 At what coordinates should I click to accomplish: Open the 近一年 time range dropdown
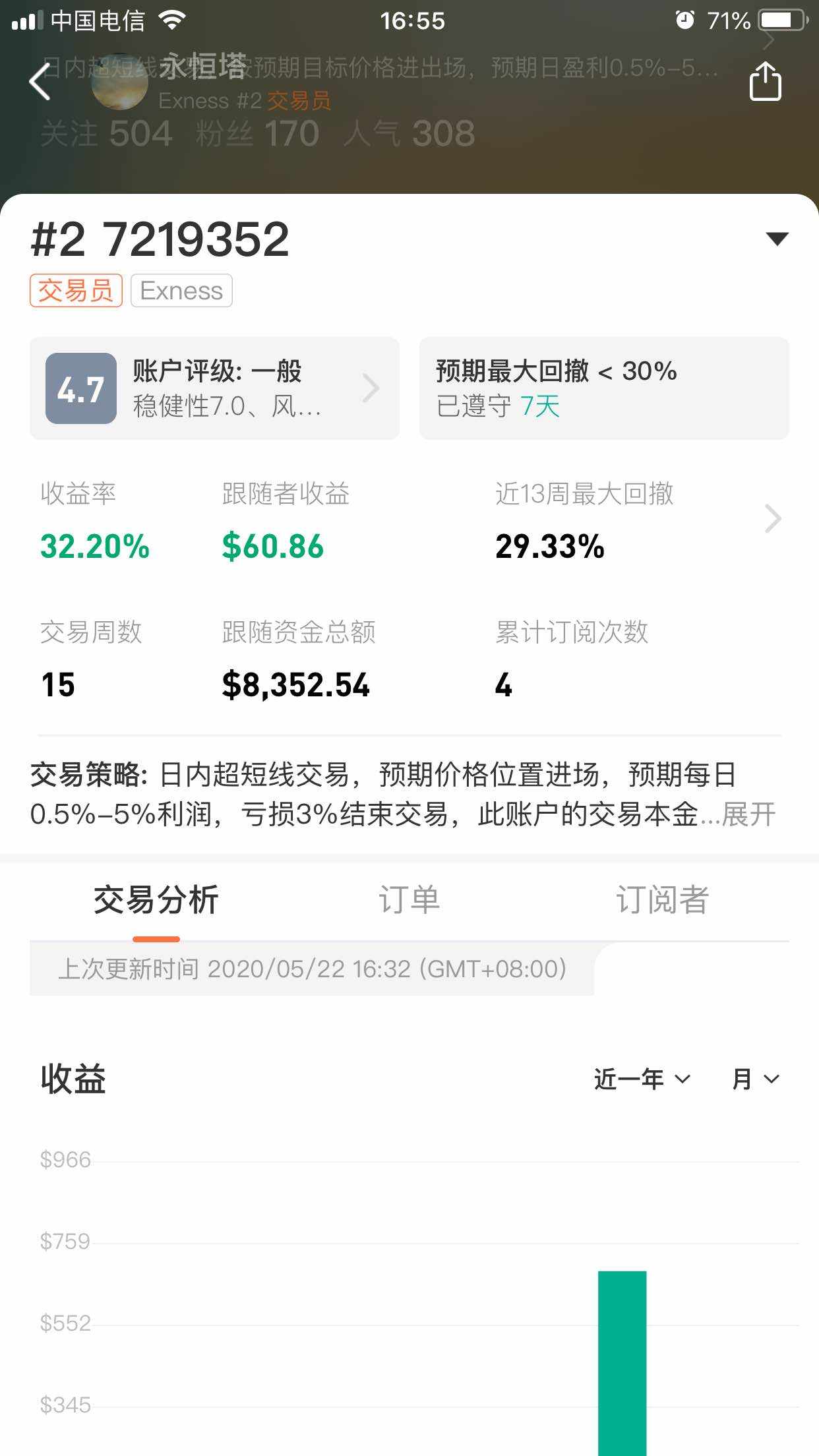pos(641,1079)
